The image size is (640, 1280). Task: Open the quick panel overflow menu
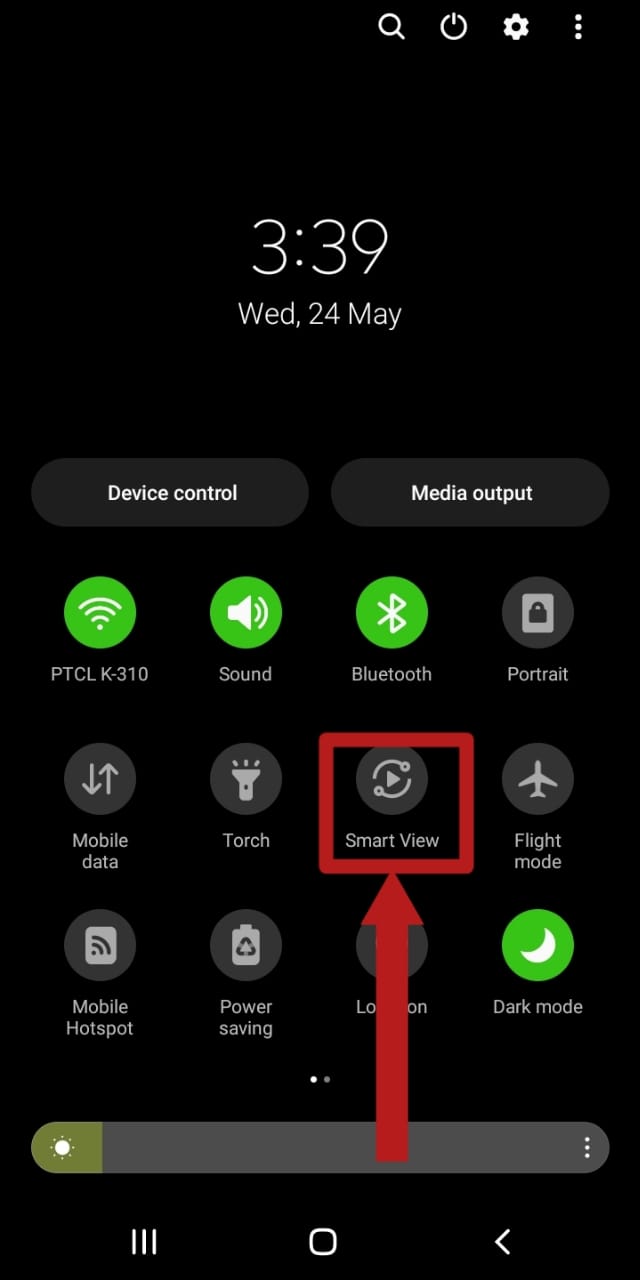click(x=578, y=27)
